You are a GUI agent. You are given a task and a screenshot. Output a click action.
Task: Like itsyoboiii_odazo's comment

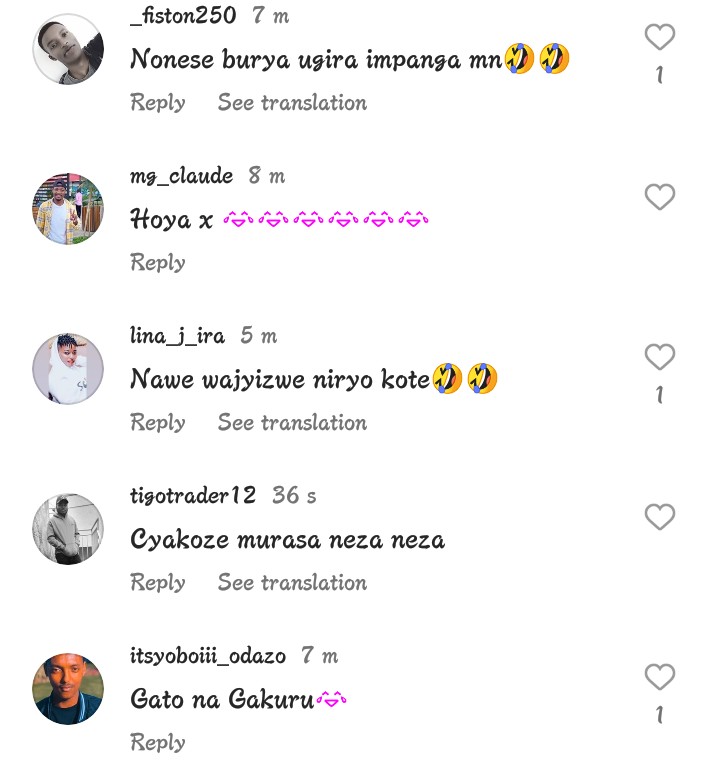(659, 678)
